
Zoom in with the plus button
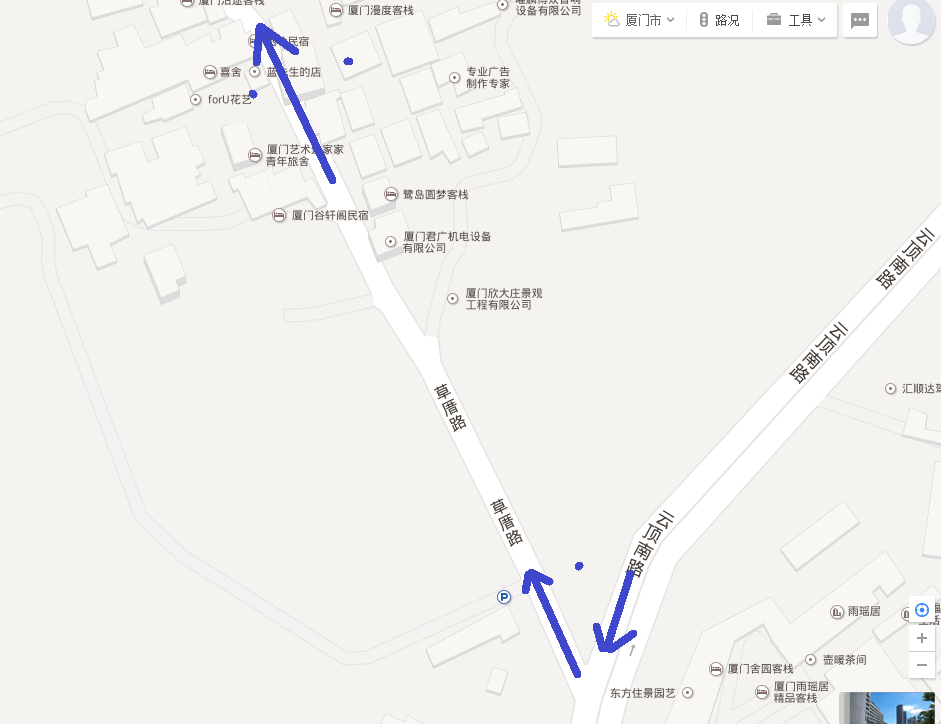pos(922,638)
